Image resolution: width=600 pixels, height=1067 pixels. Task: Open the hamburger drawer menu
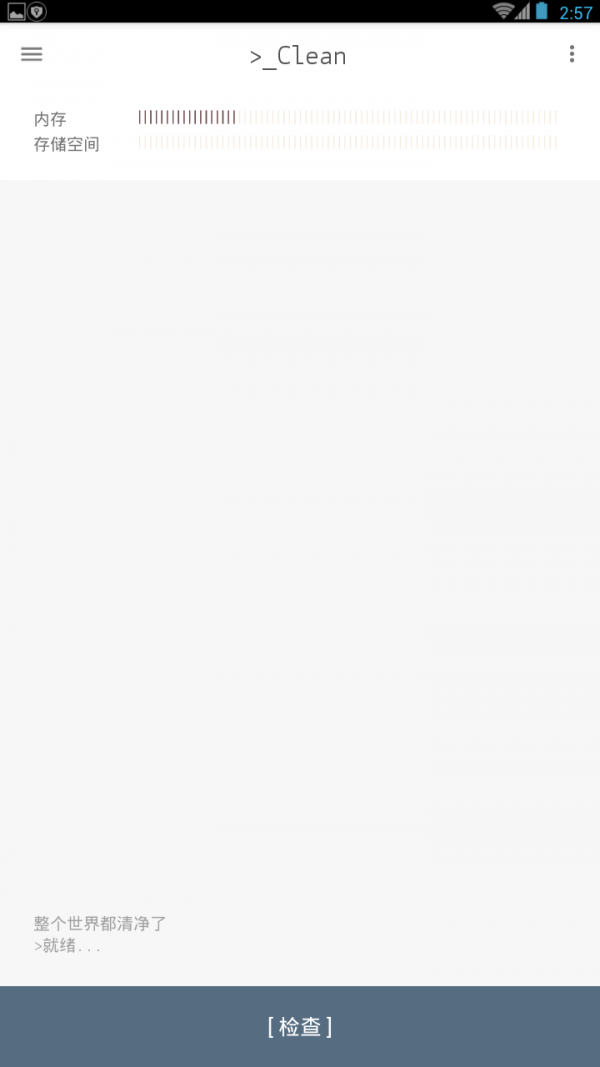pyautogui.click(x=31, y=54)
